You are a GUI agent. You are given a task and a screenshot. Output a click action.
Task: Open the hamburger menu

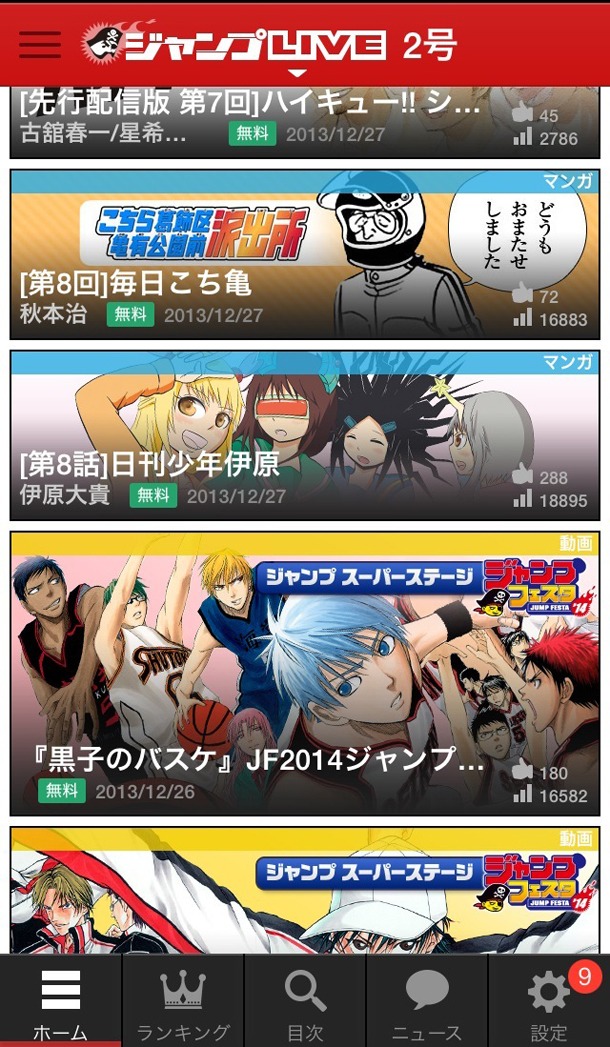[x=40, y=44]
